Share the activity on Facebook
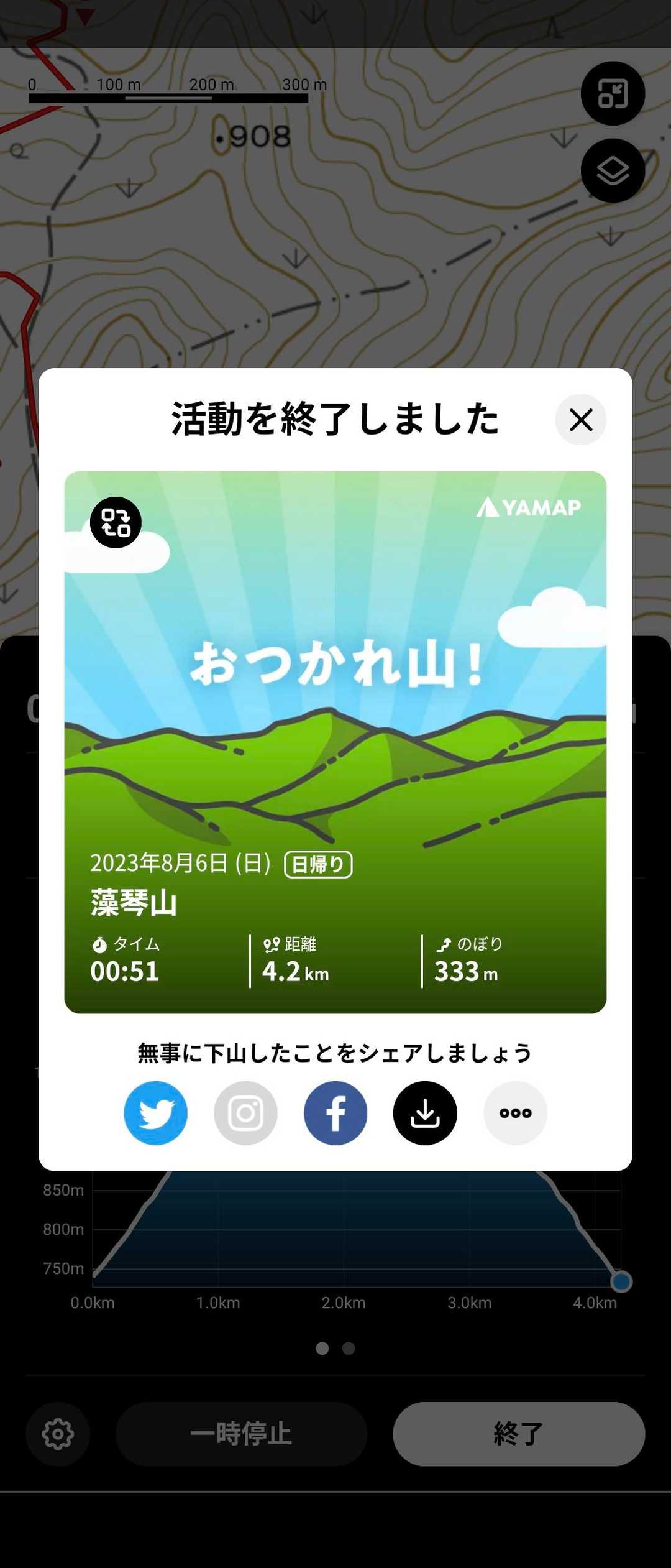Image resolution: width=671 pixels, height=1568 pixels. point(335,1113)
